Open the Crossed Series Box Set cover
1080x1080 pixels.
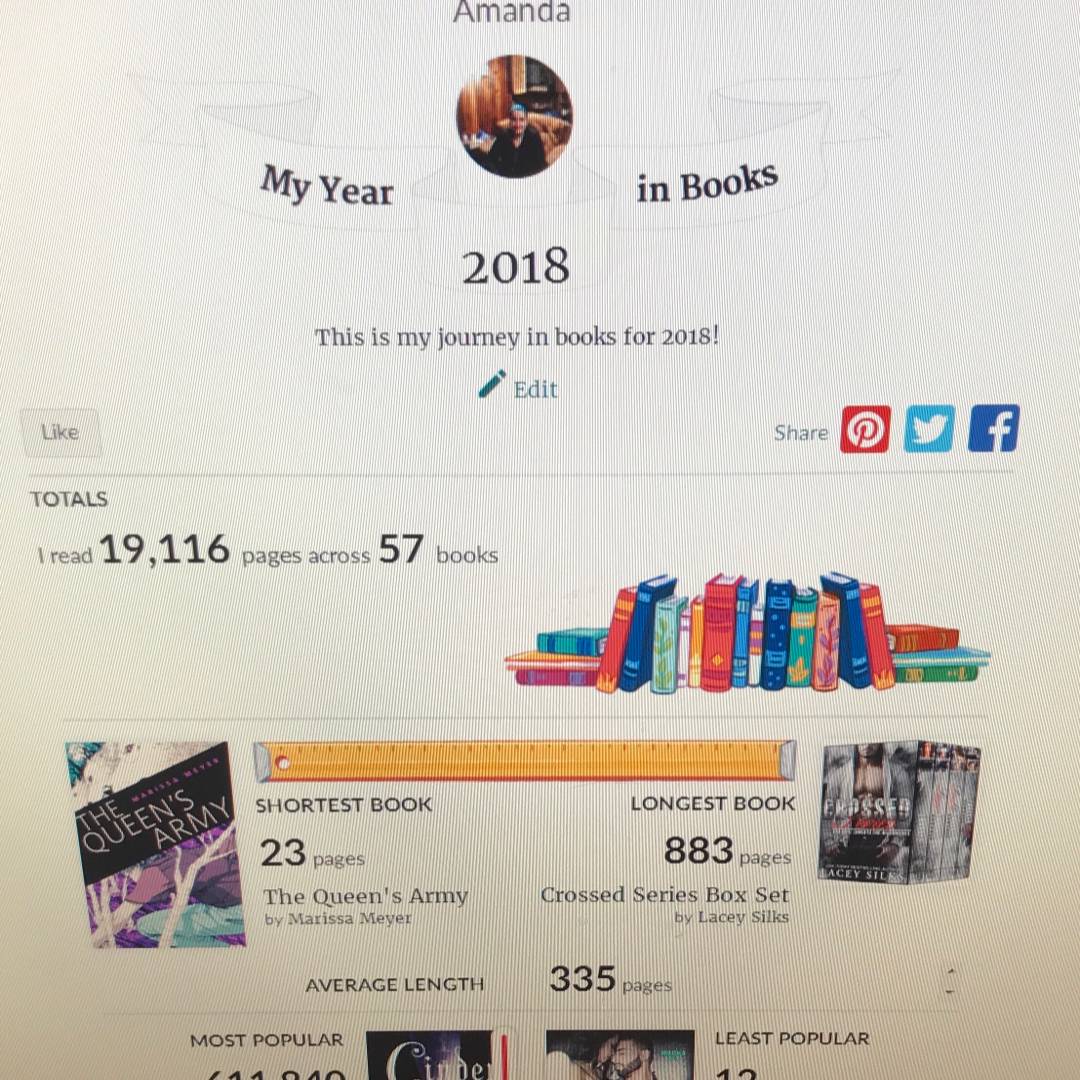coord(899,812)
